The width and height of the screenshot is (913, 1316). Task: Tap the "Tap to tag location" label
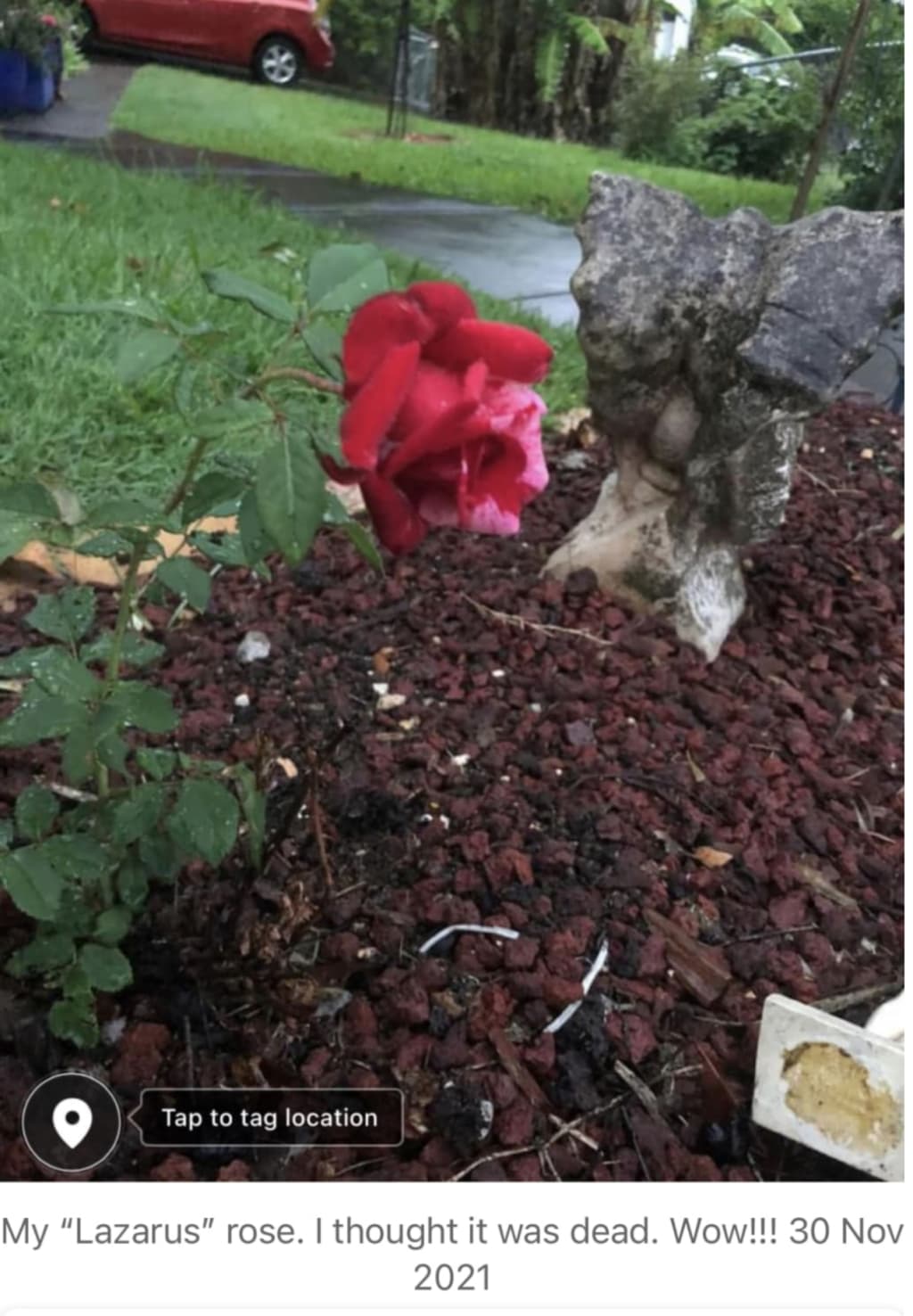[x=269, y=1118]
